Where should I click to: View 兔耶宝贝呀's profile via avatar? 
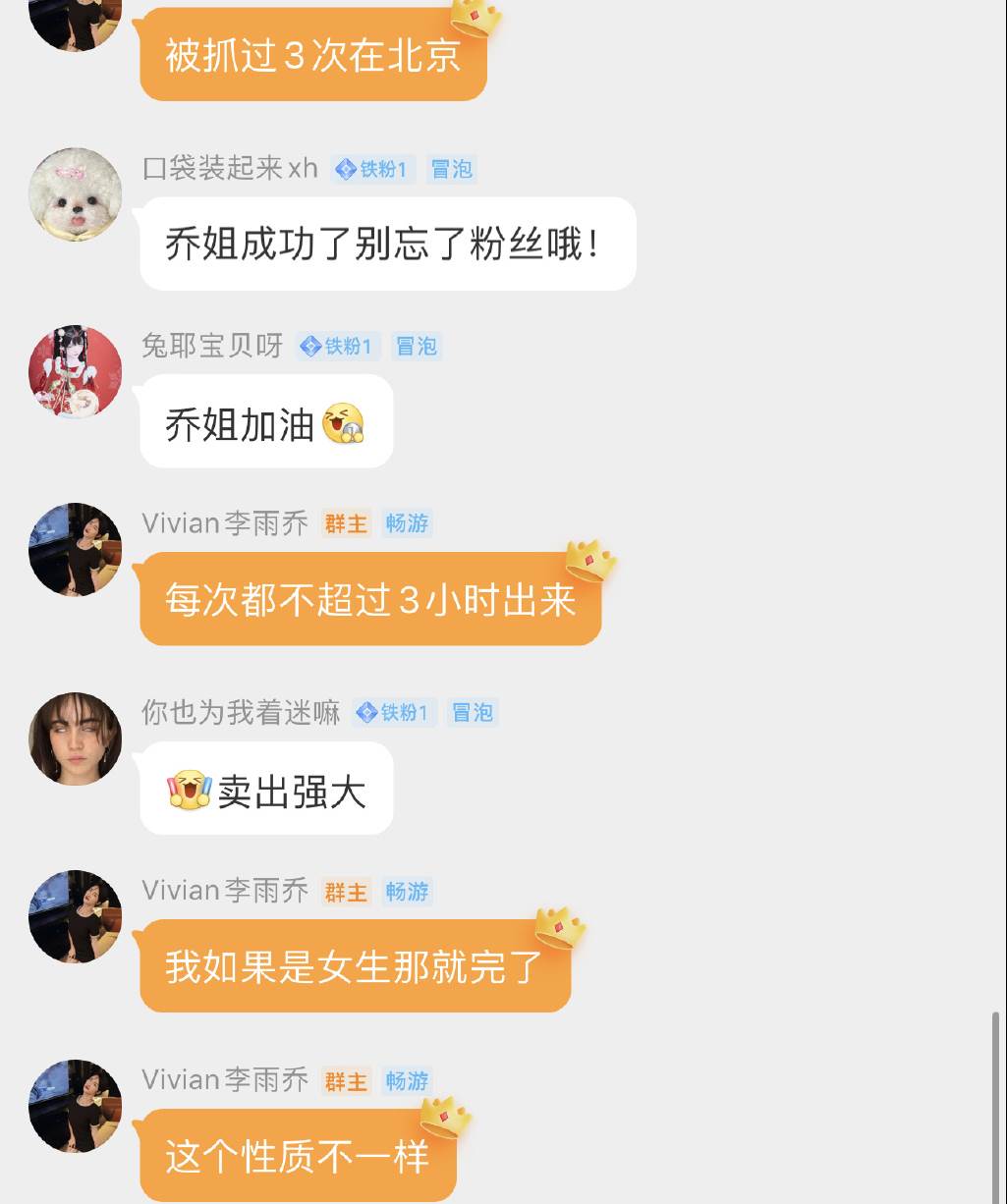(x=76, y=372)
